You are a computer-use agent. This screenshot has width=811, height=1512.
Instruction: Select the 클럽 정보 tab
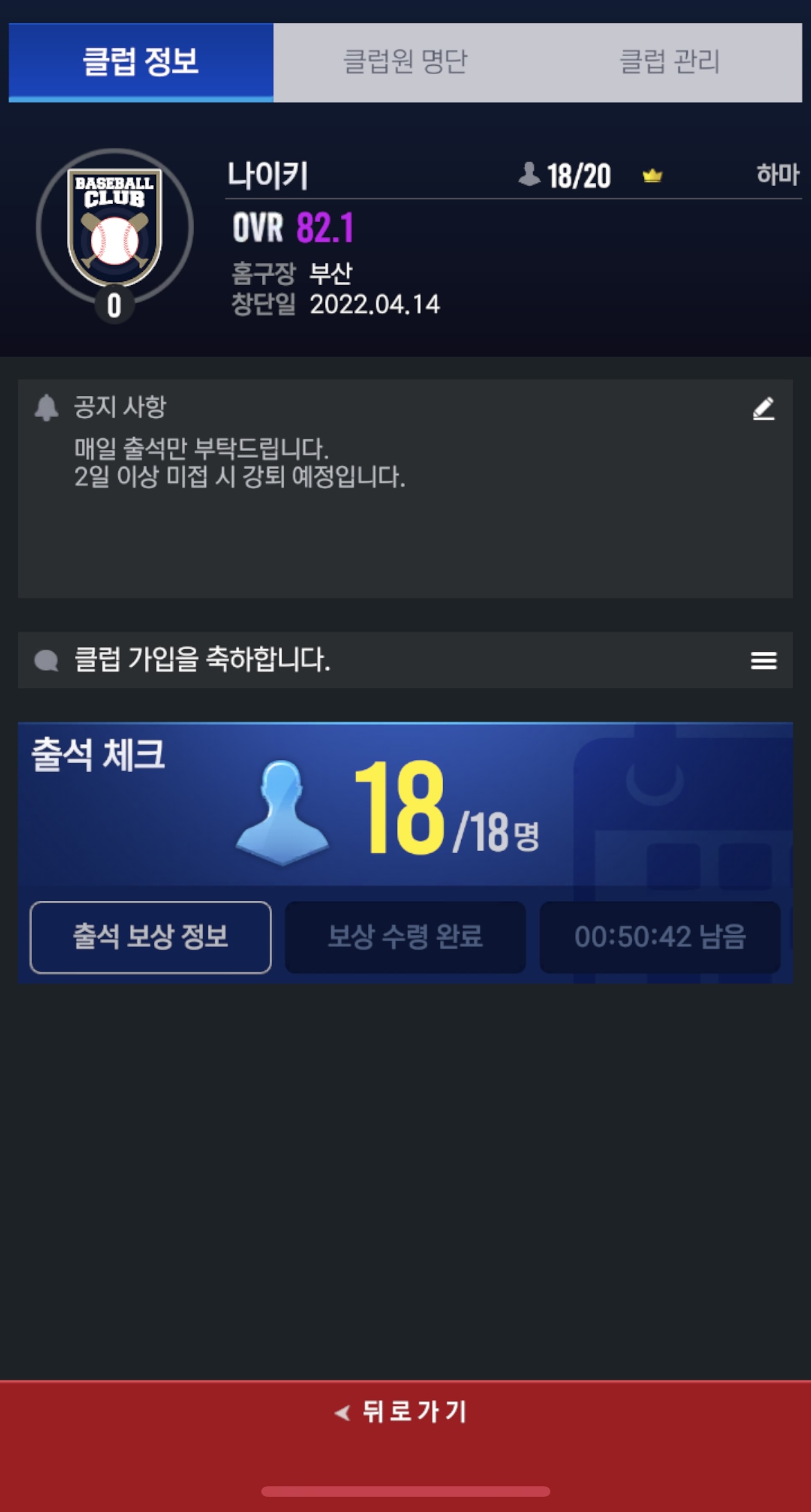click(141, 62)
